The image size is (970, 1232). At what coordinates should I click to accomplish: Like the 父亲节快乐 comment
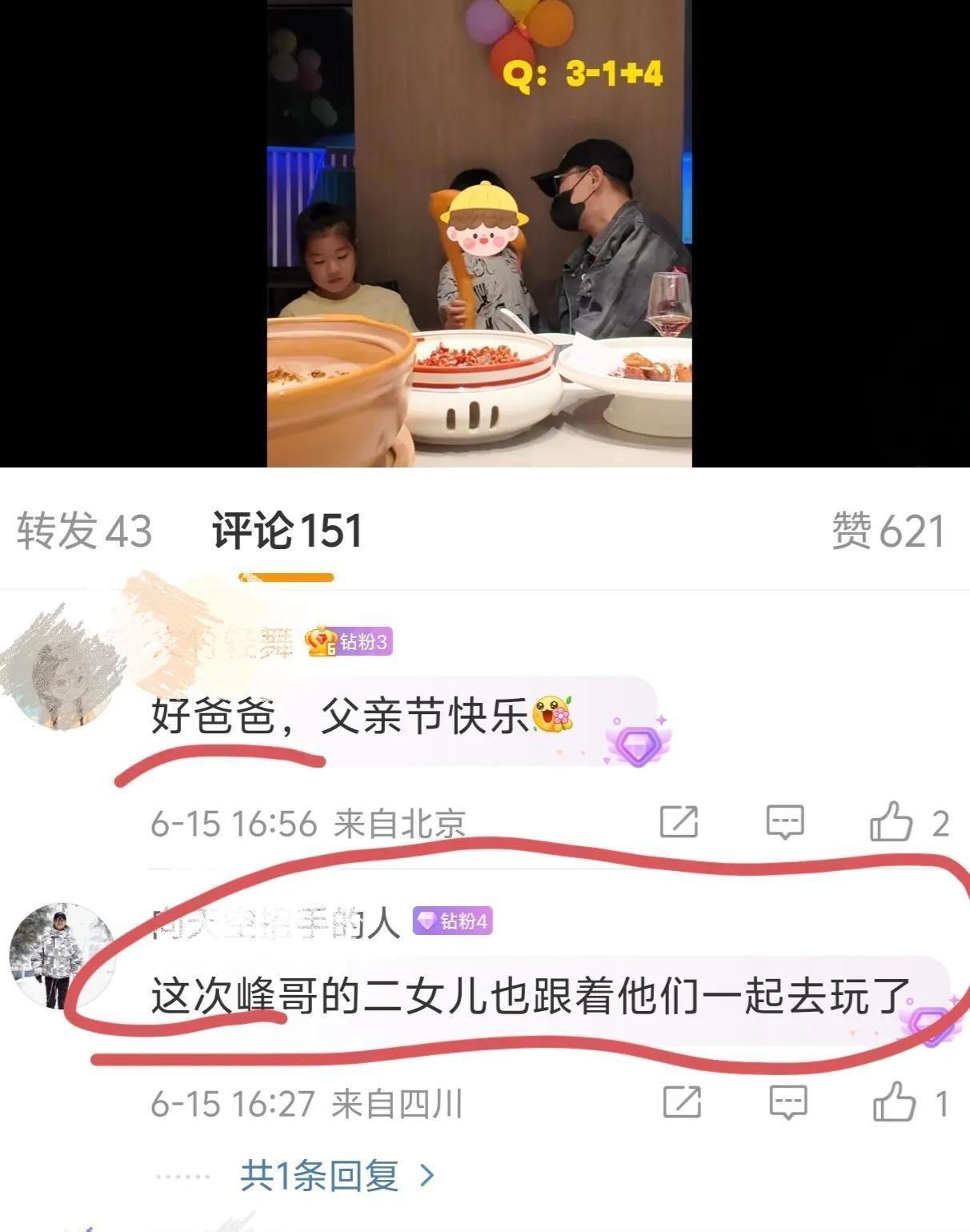click(x=892, y=822)
